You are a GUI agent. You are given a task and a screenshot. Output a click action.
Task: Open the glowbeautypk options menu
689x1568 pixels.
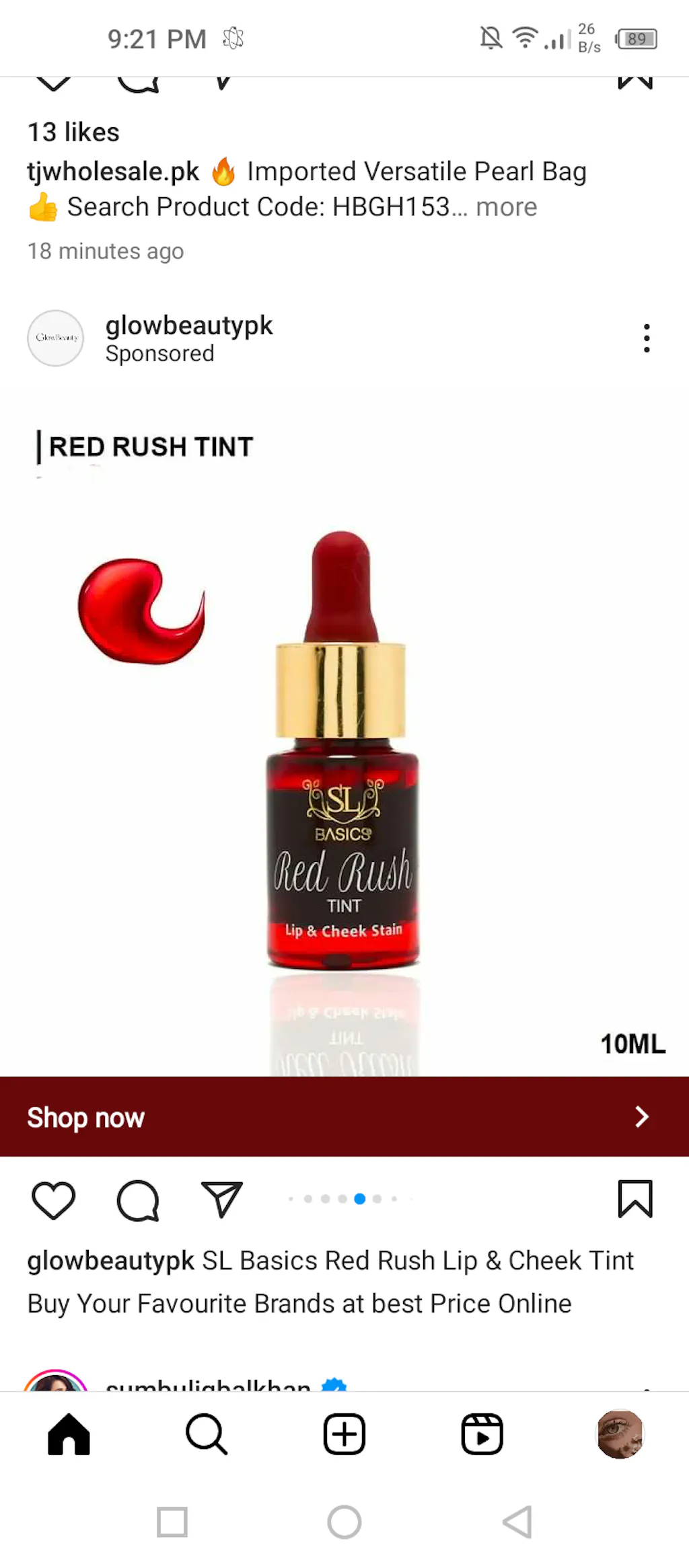pyautogui.click(x=646, y=338)
